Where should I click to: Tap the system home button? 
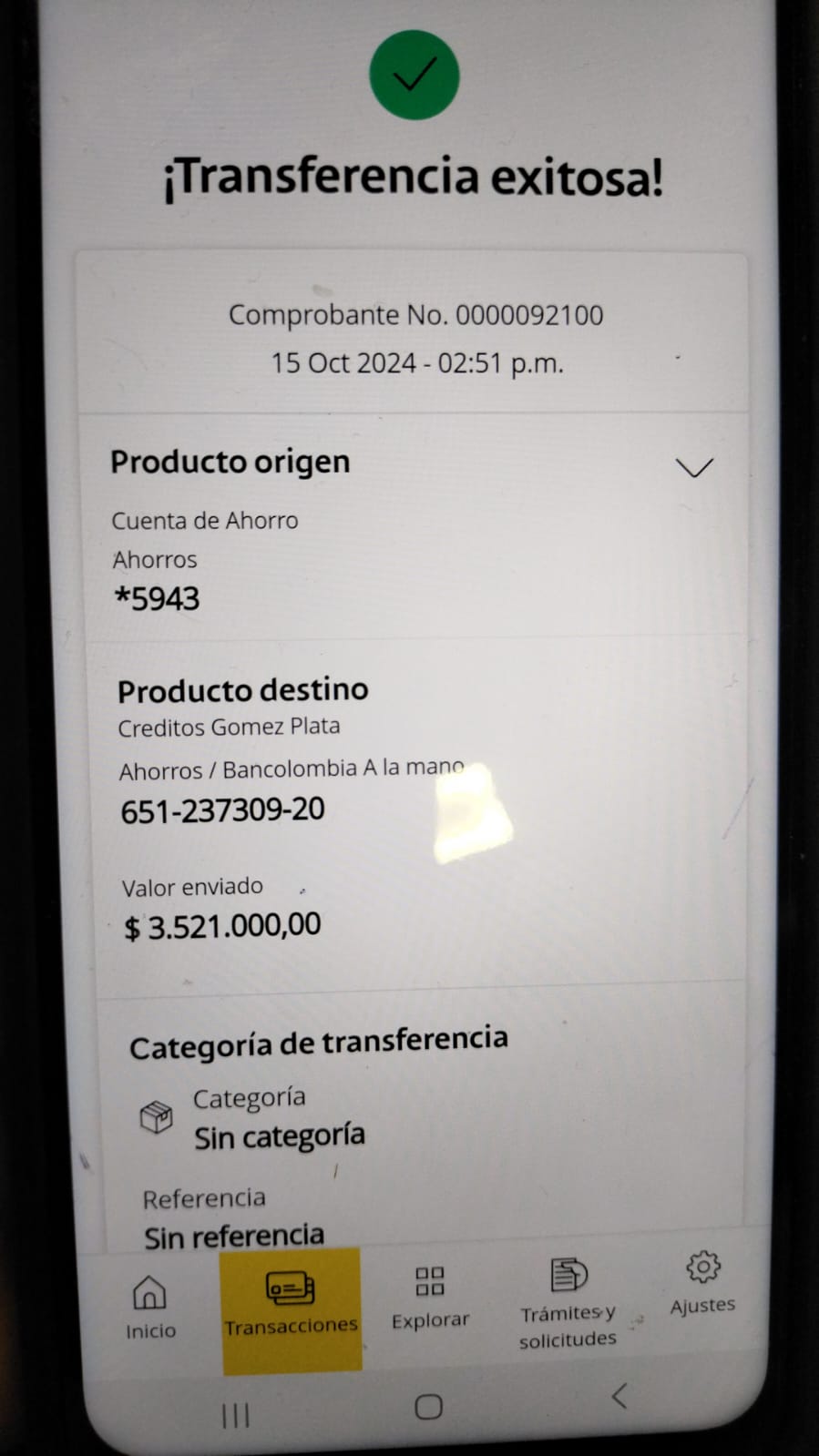[428, 1407]
